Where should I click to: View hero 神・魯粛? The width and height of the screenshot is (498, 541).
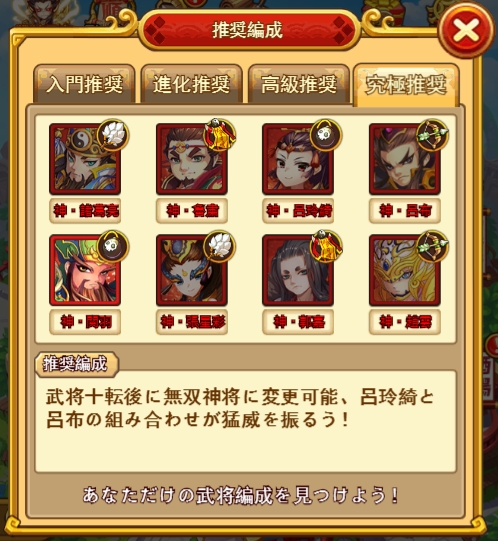(x=192, y=159)
